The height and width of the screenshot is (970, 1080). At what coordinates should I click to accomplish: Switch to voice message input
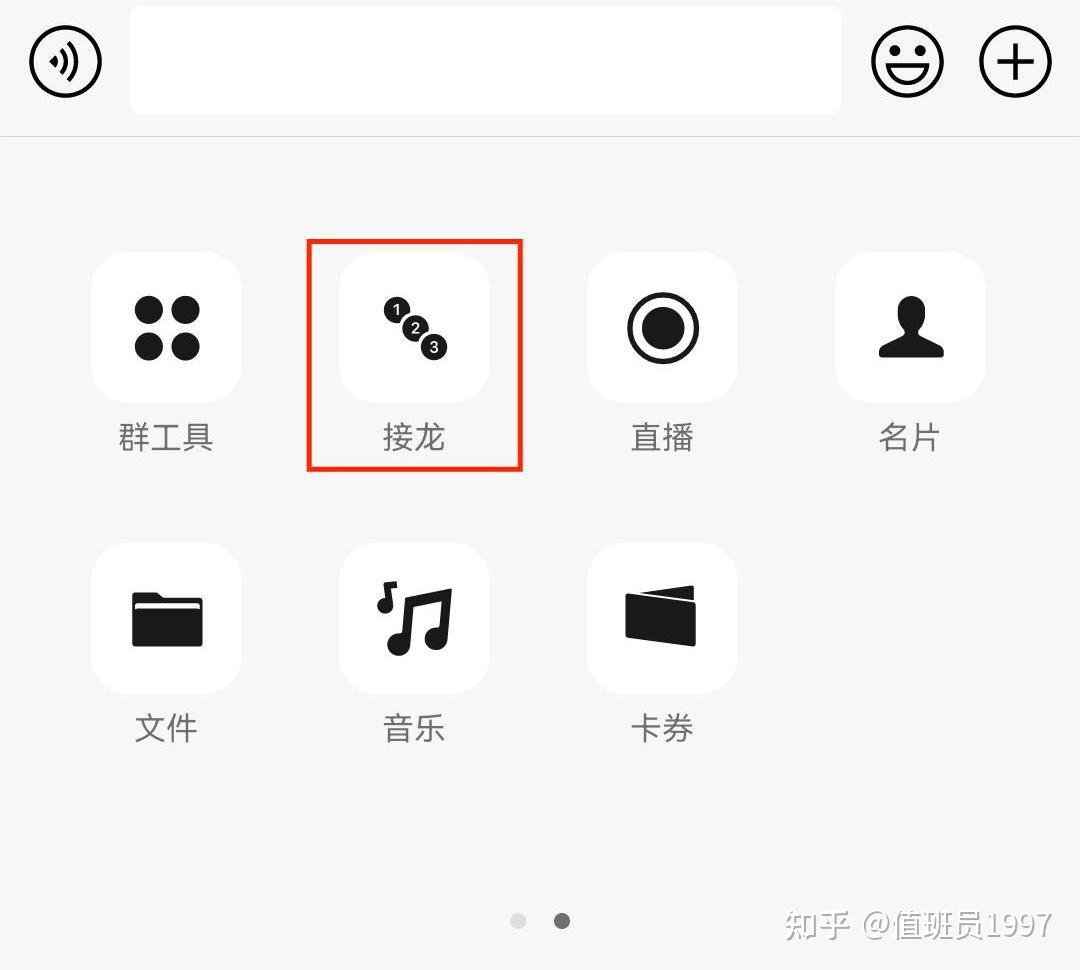66,61
